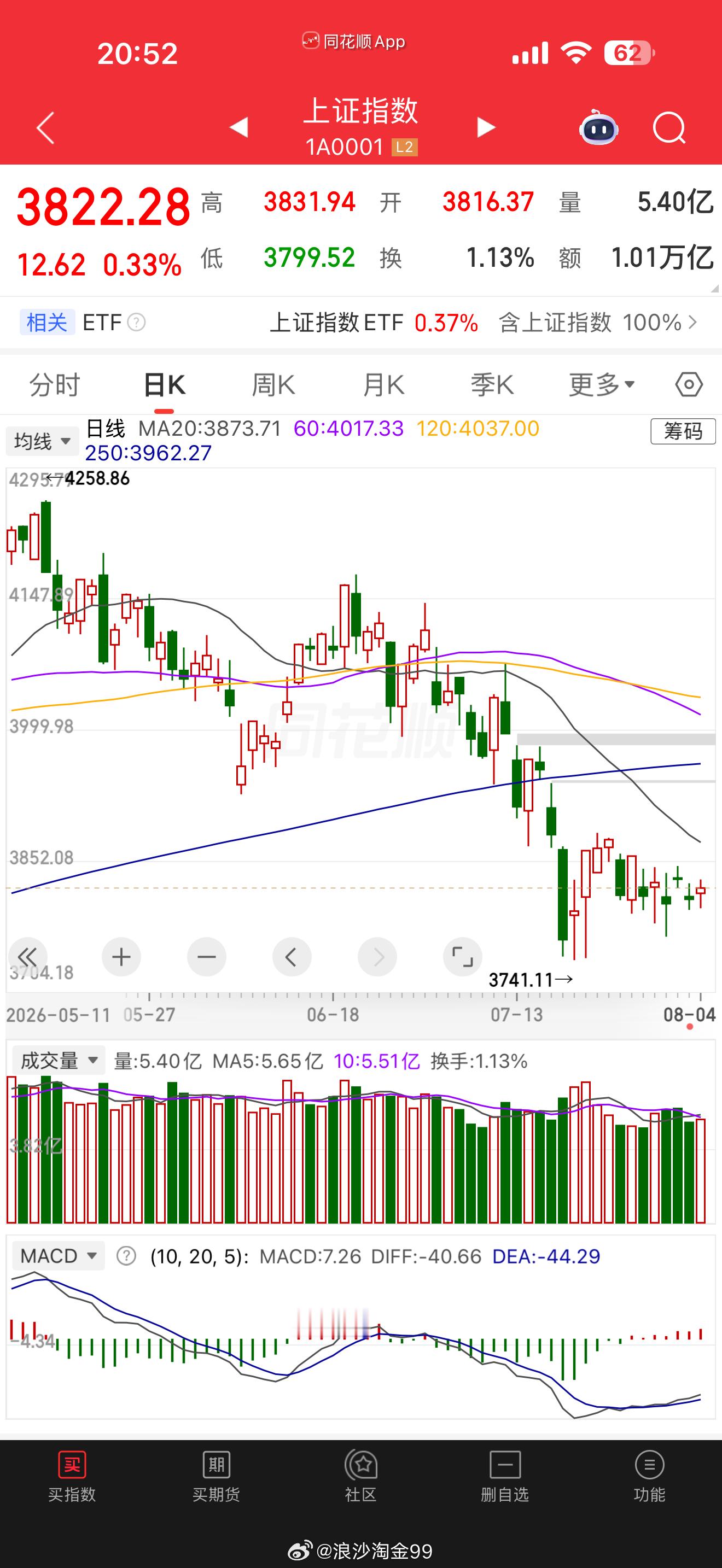722x1568 pixels.
Task: Expand the 更多 period dropdown
Action: click(602, 385)
